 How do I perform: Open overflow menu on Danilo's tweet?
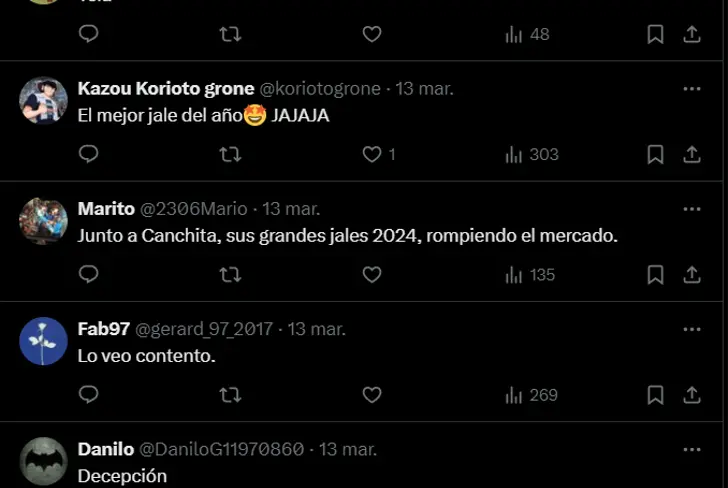pyautogui.click(x=692, y=449)
